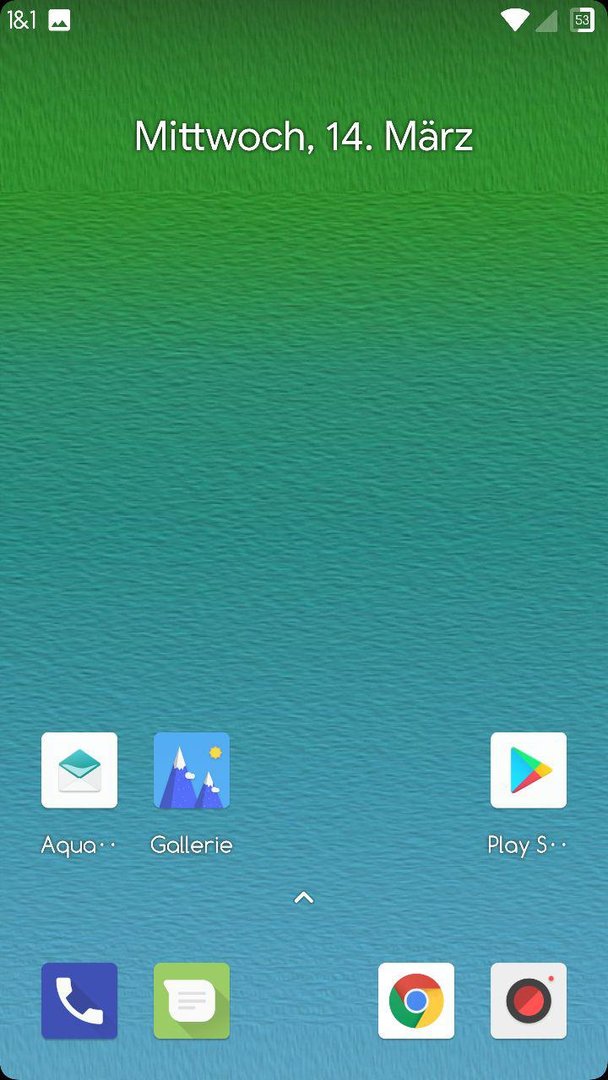Launch the Chrome browser
This screenshot has width=608, height=1080.
pyautogui.click(x=416, y=1001)
